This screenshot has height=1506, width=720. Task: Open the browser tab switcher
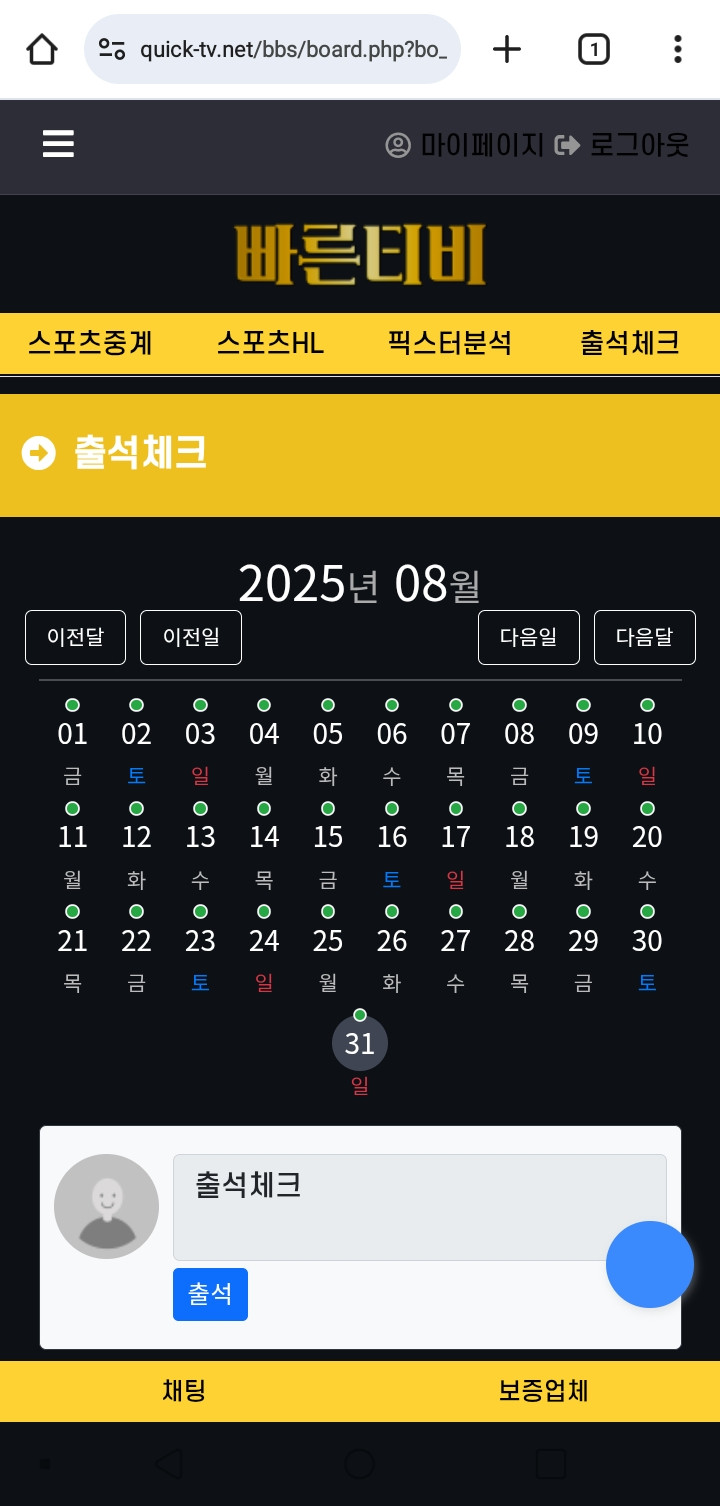click(593, 49)
